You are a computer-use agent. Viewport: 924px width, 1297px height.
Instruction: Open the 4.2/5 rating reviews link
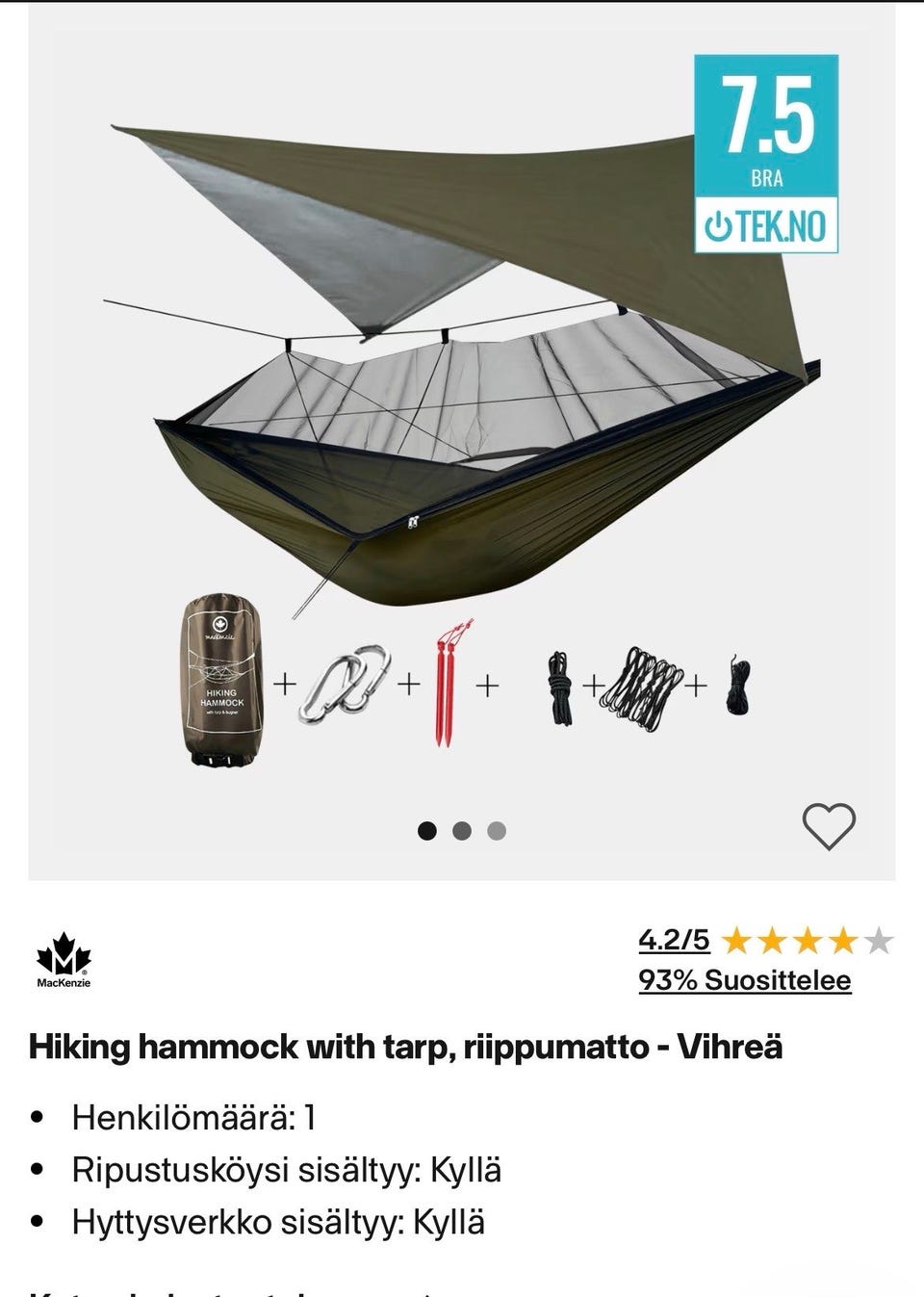click(x=674, y=940)
